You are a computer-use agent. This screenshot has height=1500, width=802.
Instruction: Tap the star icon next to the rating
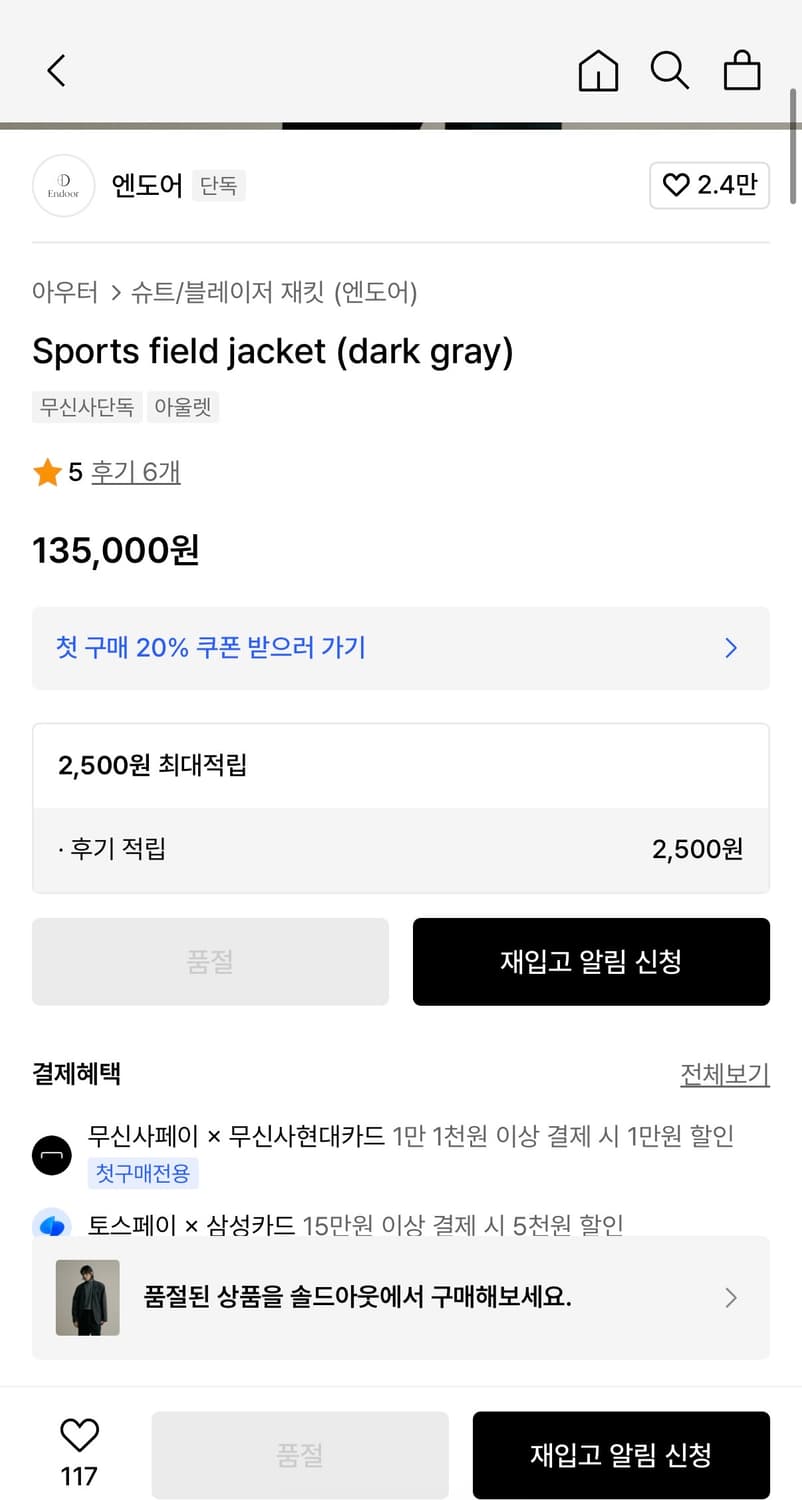(x=45, y=472)
